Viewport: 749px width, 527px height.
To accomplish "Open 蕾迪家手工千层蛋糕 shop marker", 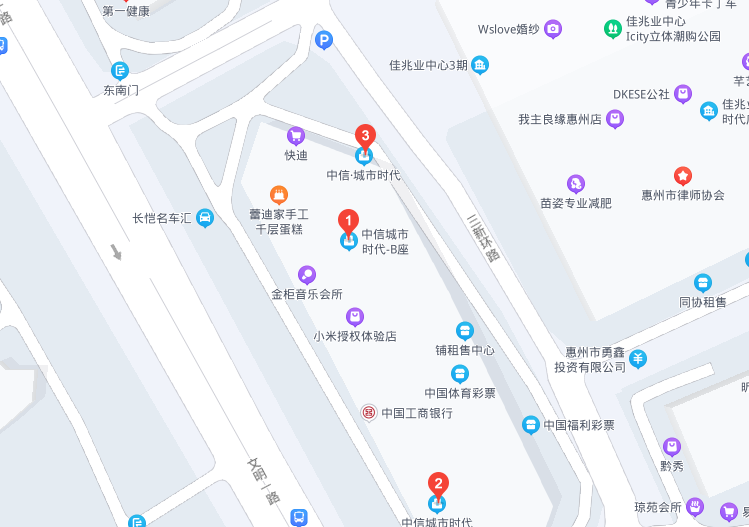I will click(x=280, y=194).
